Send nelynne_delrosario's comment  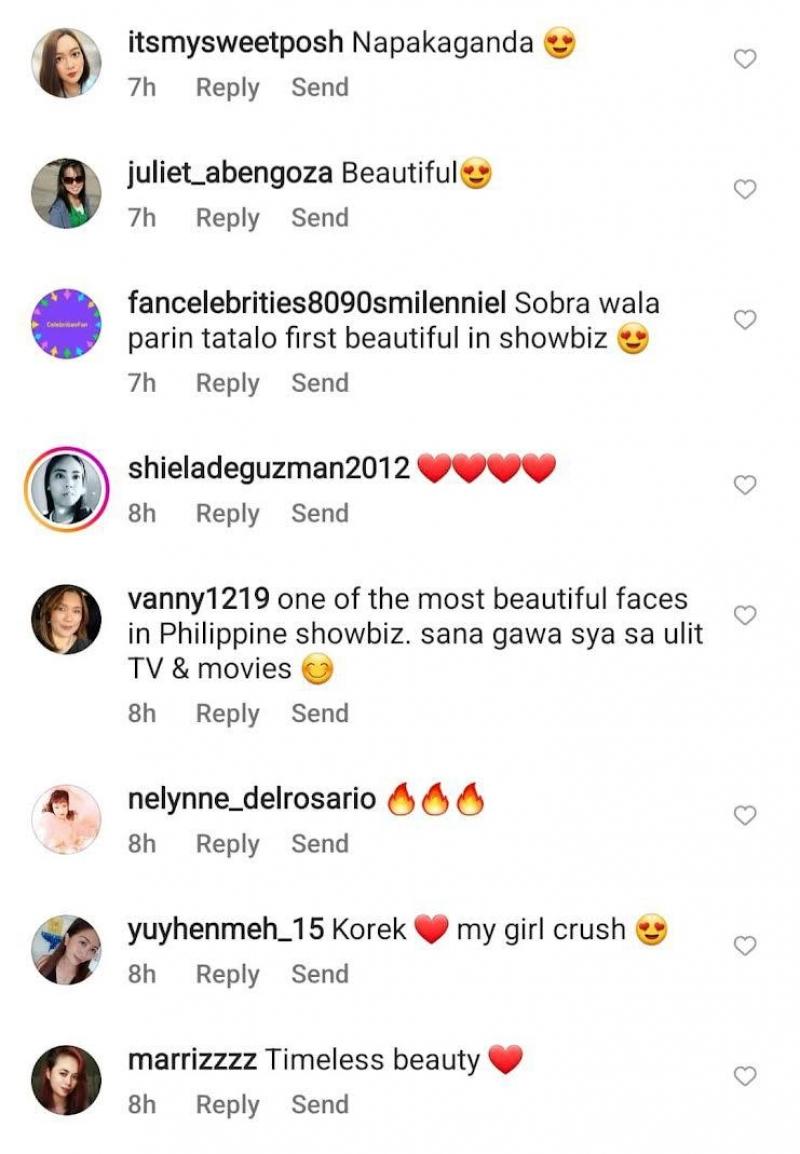click(320, 844)
